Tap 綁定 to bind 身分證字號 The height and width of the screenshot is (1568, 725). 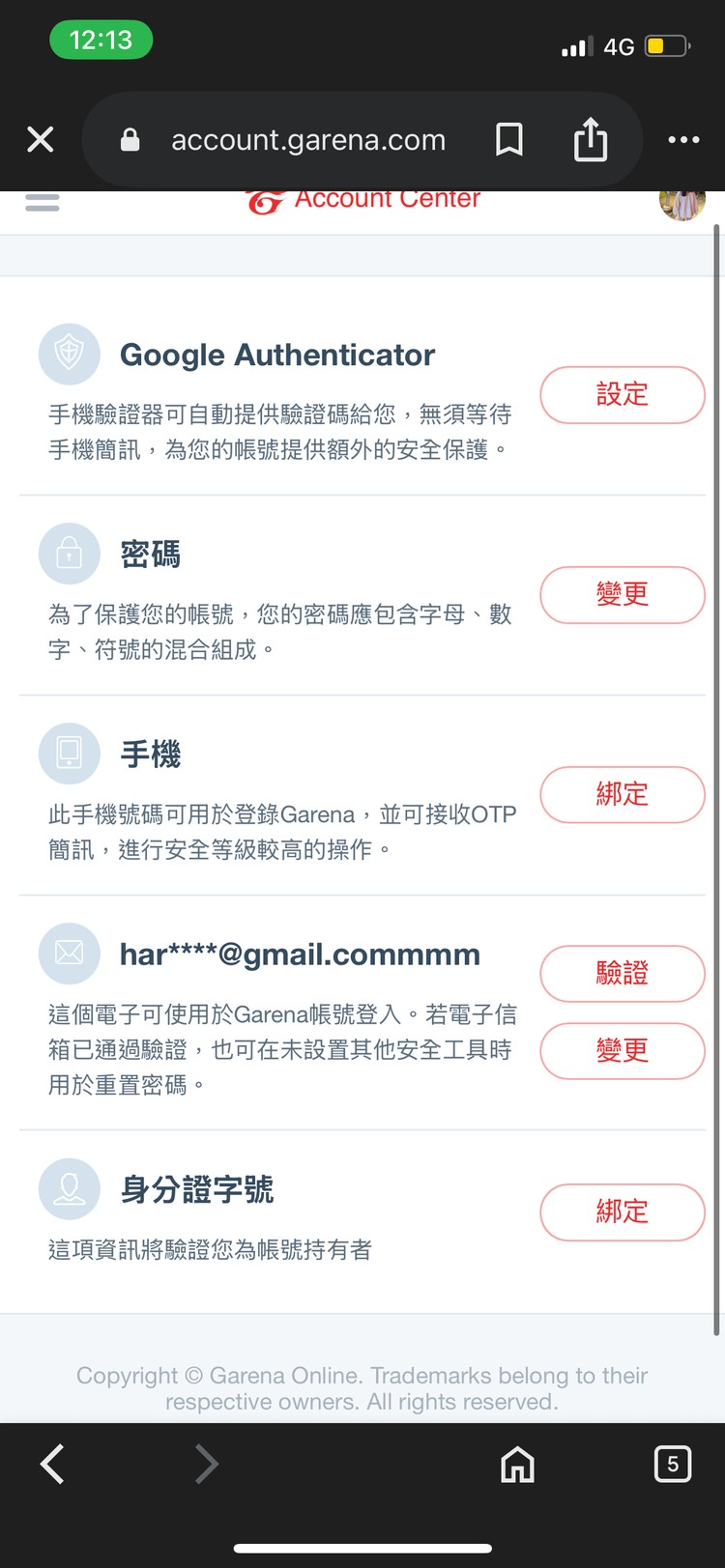click(x=622, y=1212)
